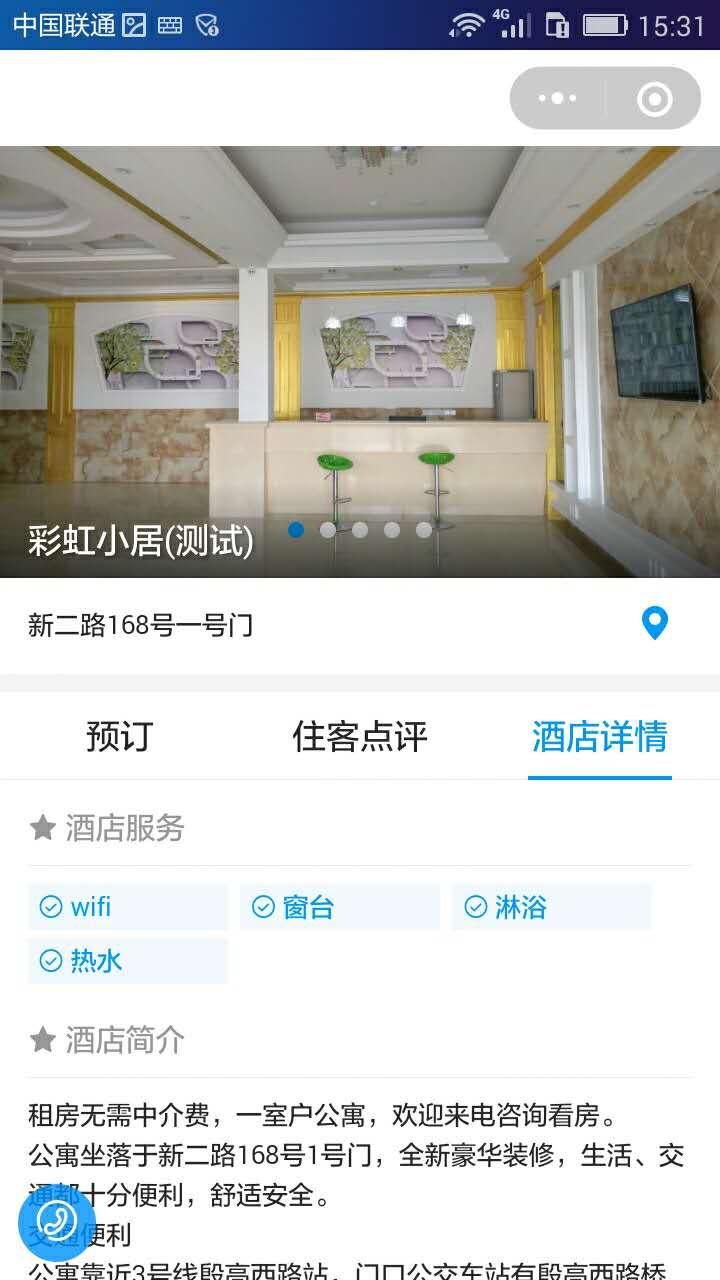
Task: Open the mini program more options menu
Action: [x=558, y=98]
